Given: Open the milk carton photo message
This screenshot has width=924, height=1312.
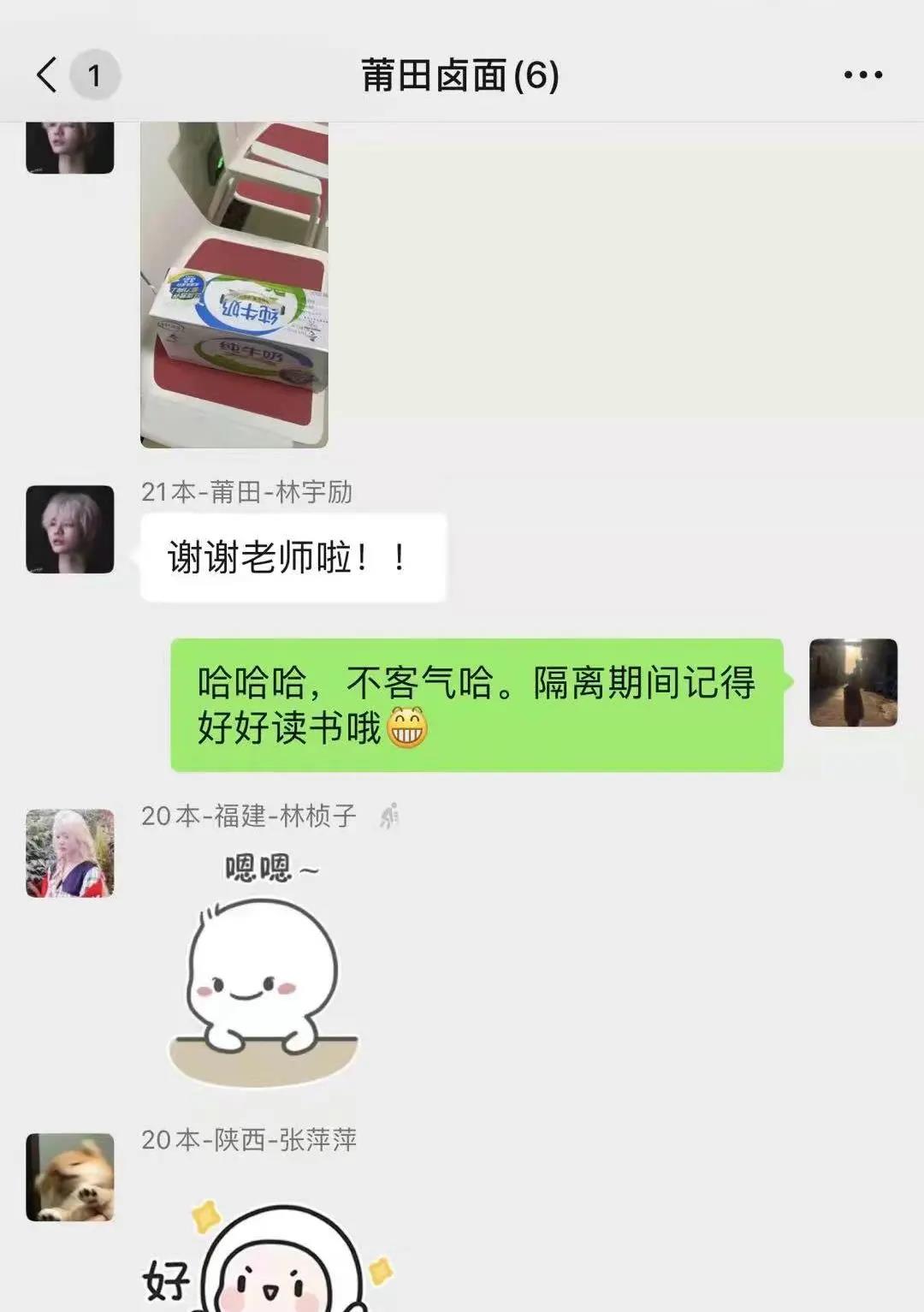Looking at the screenshot, I should click(234, 285).
